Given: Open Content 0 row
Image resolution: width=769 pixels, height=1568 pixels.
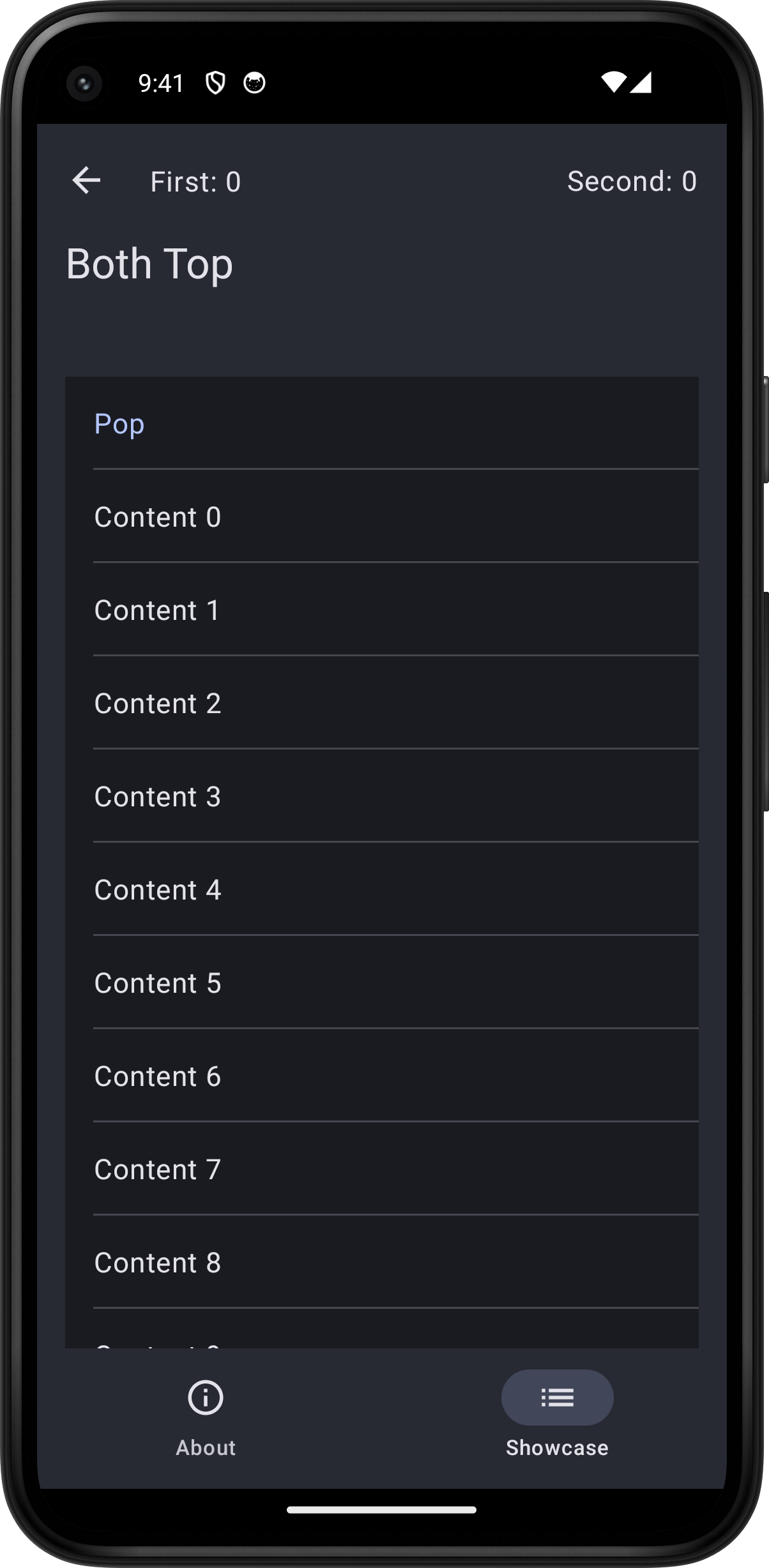Looking at the screenshot, I should [x=382, y=516].
